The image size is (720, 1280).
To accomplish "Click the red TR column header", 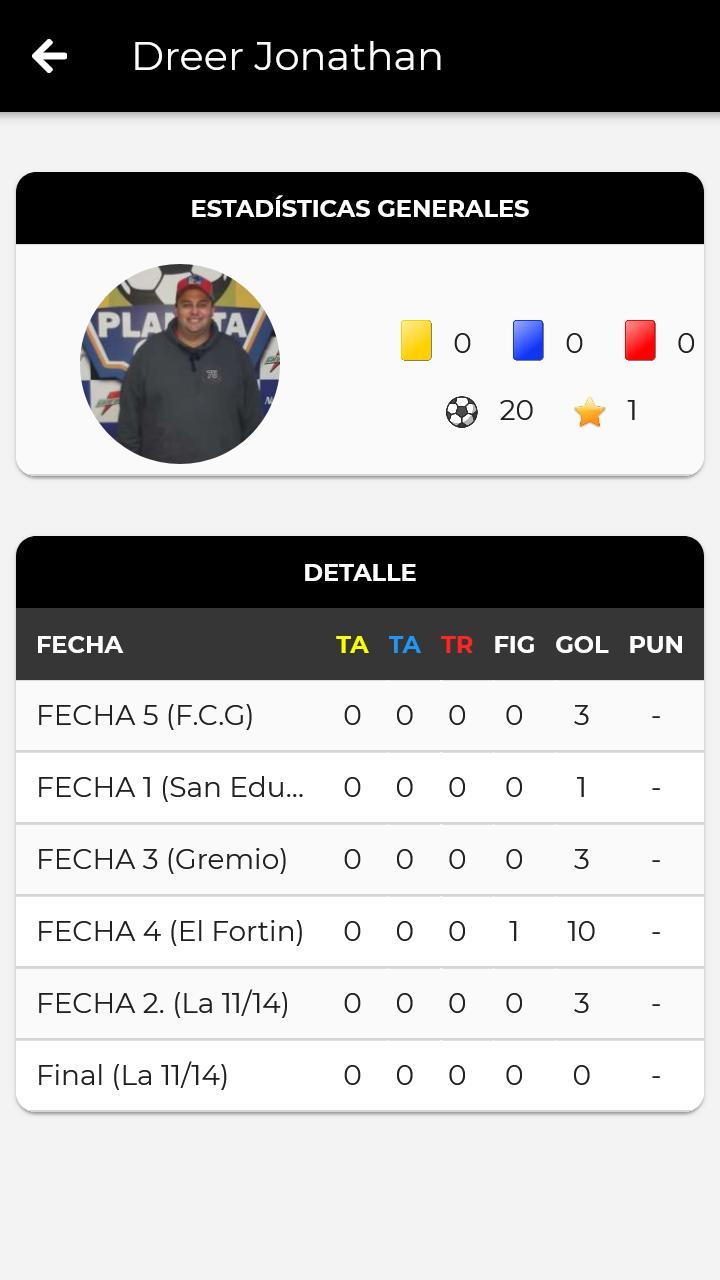I will tap(456, 645).
